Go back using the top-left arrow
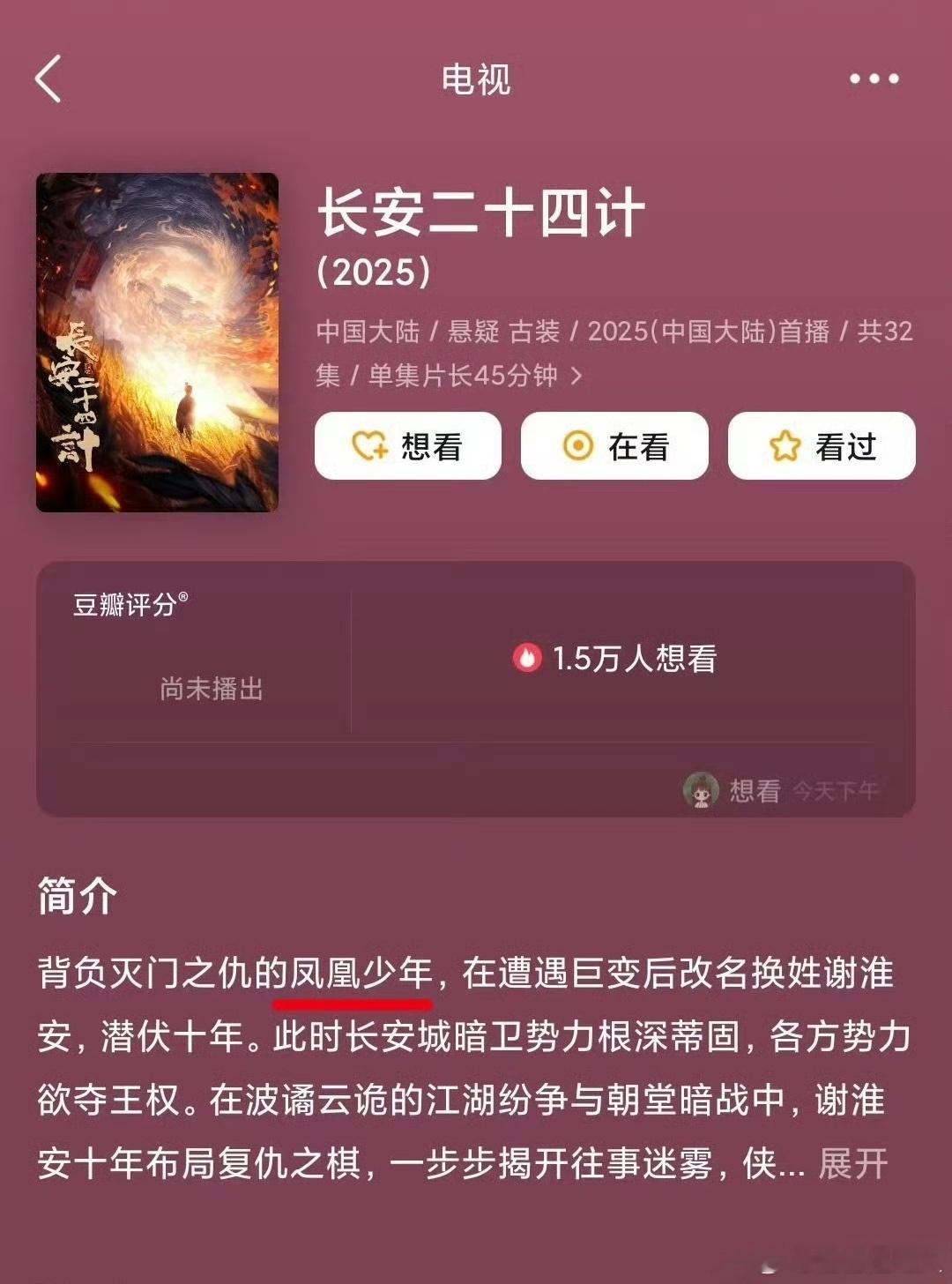This screenshot has height=1284, width=952. (x=49, y=78)
